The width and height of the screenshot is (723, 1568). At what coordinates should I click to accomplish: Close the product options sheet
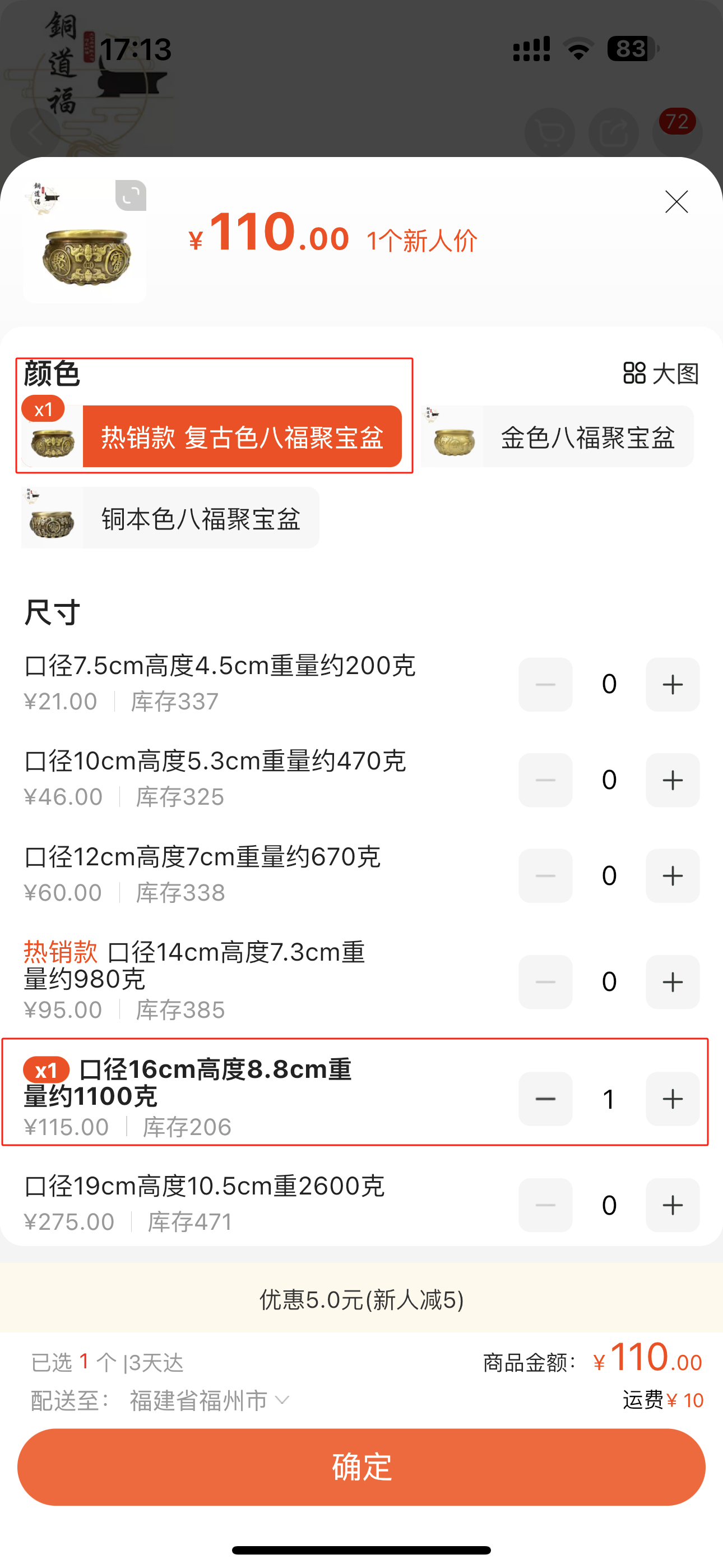click(x=676, y=202)
